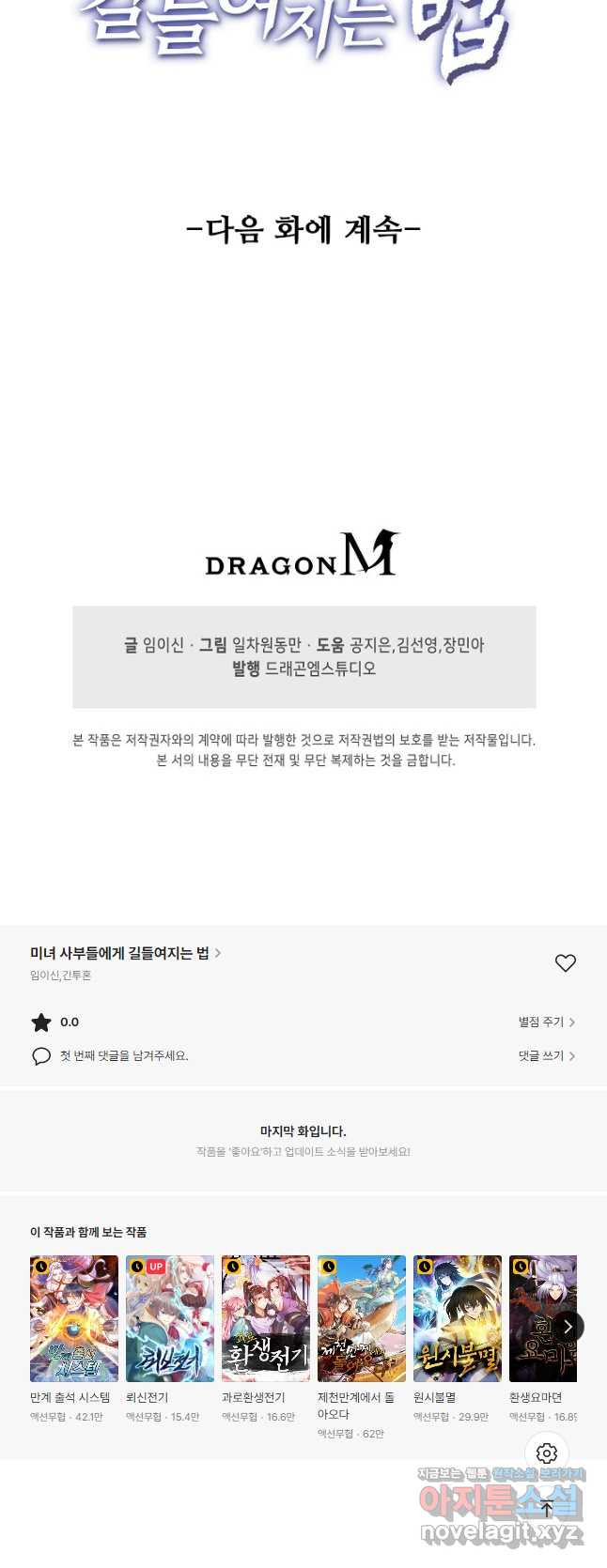Viewport: 607px width, 1568px height.
Task: Show next recommended titles with arrow
Action: (568, 1327)
